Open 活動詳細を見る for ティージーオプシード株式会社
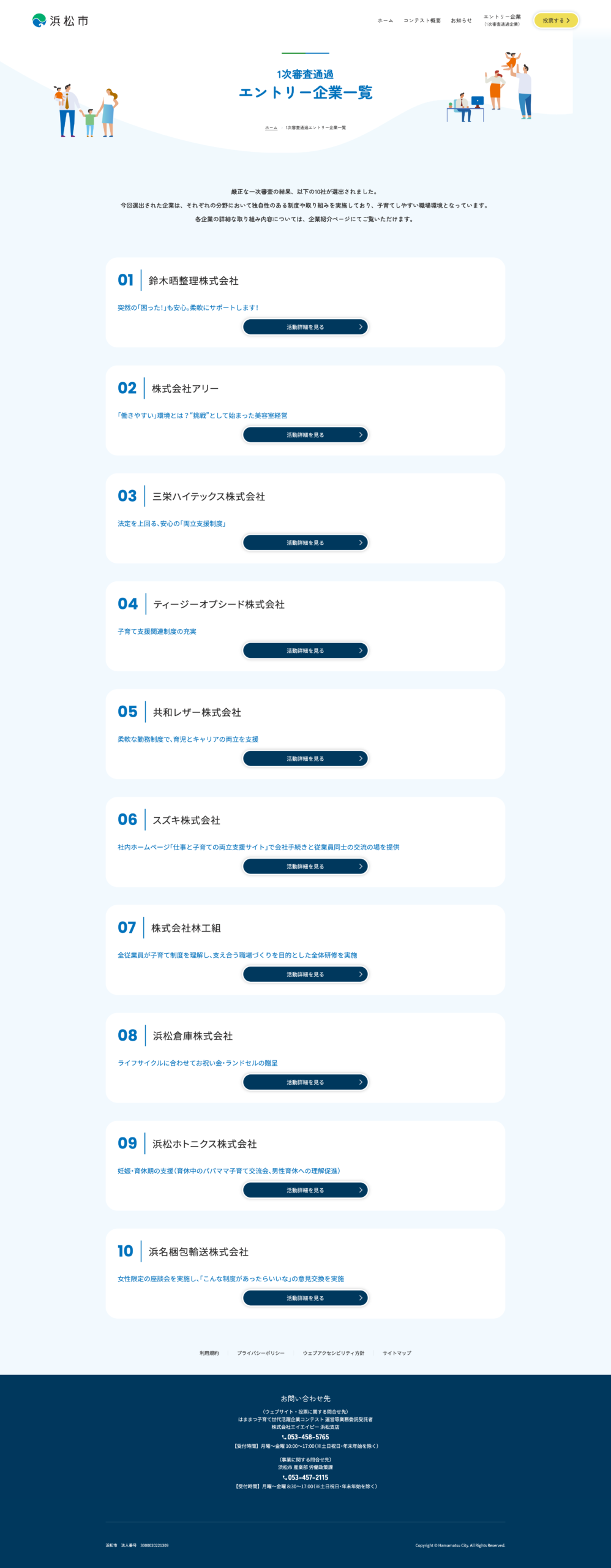The image size is (611, 1568). [305, 650]
